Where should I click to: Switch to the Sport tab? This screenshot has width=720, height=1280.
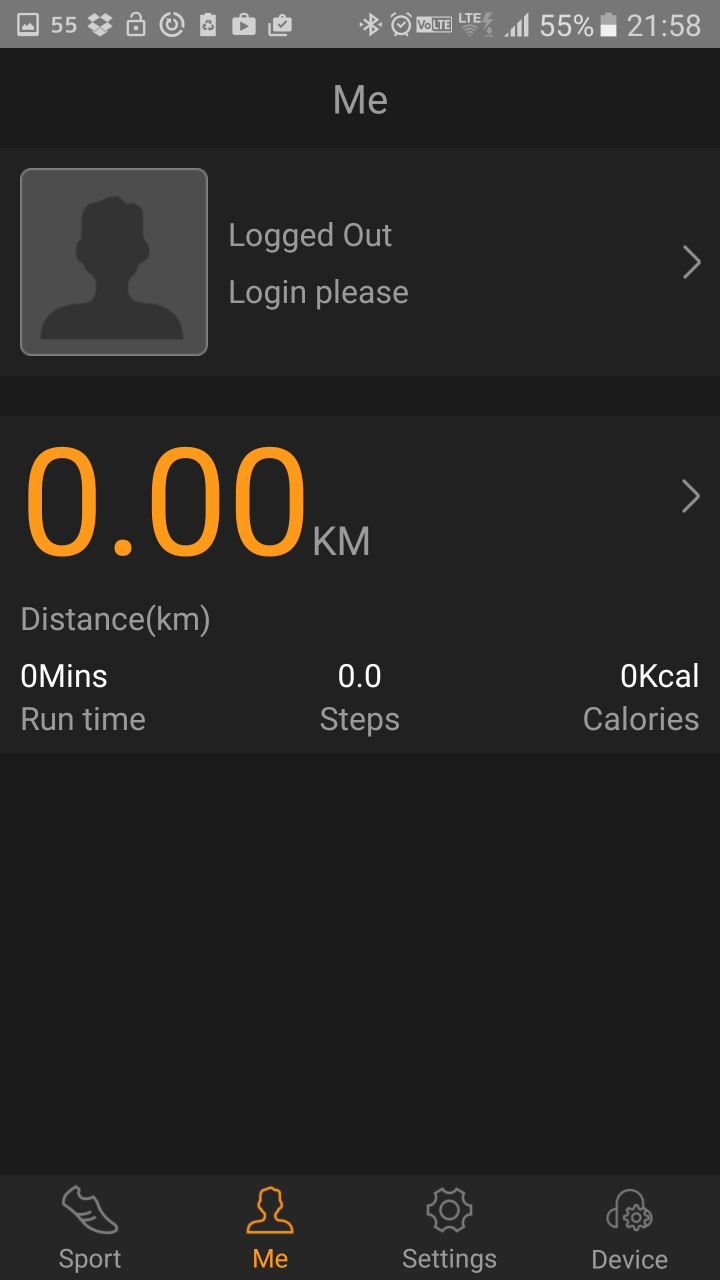(90, 1228)
